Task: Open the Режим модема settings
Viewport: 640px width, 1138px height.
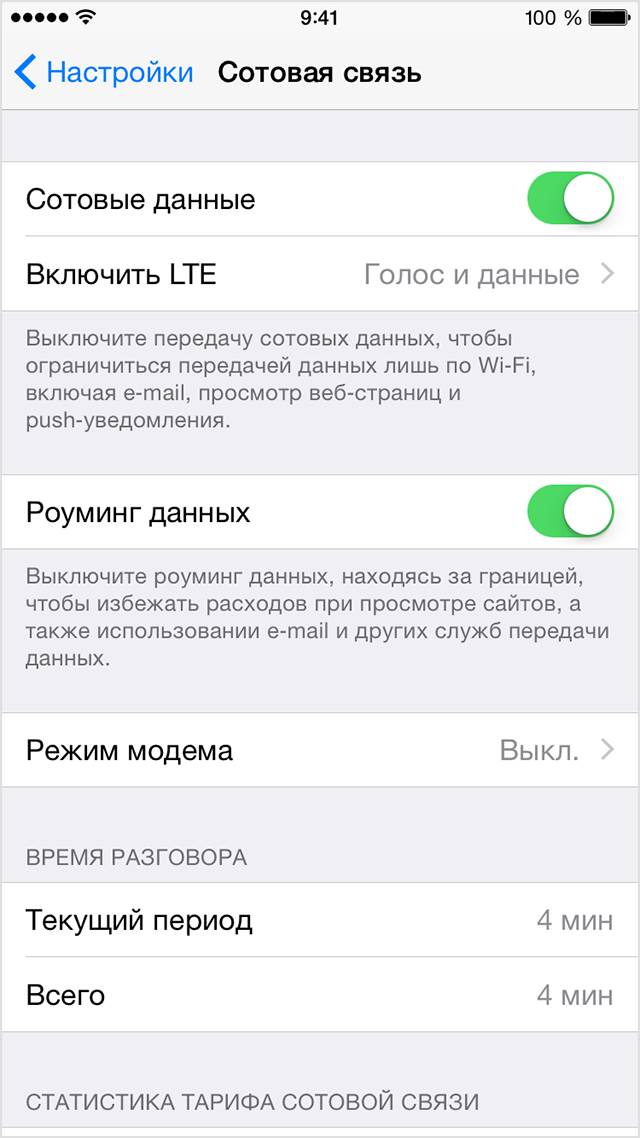Action: tap(320, 750)
